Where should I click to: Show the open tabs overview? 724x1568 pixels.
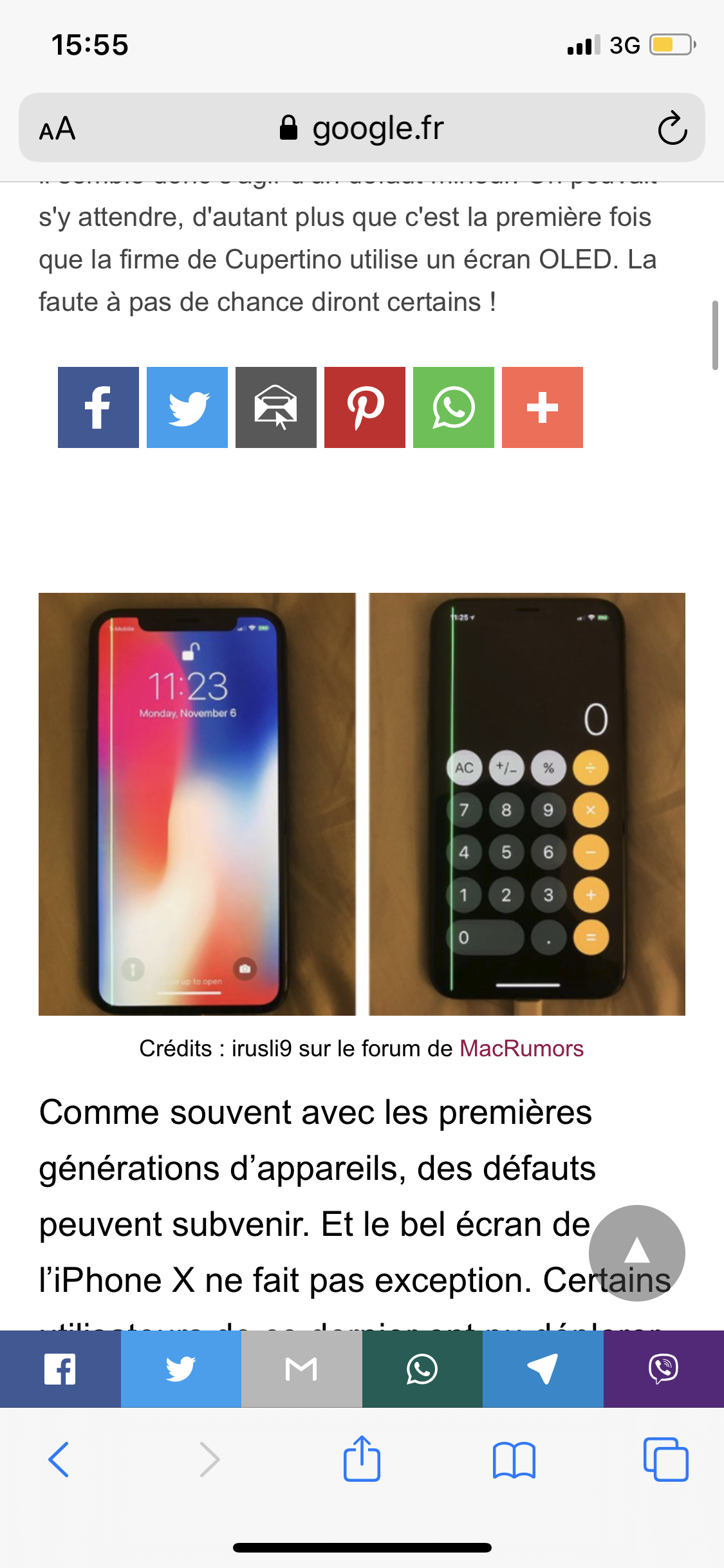click(665, 1459)
